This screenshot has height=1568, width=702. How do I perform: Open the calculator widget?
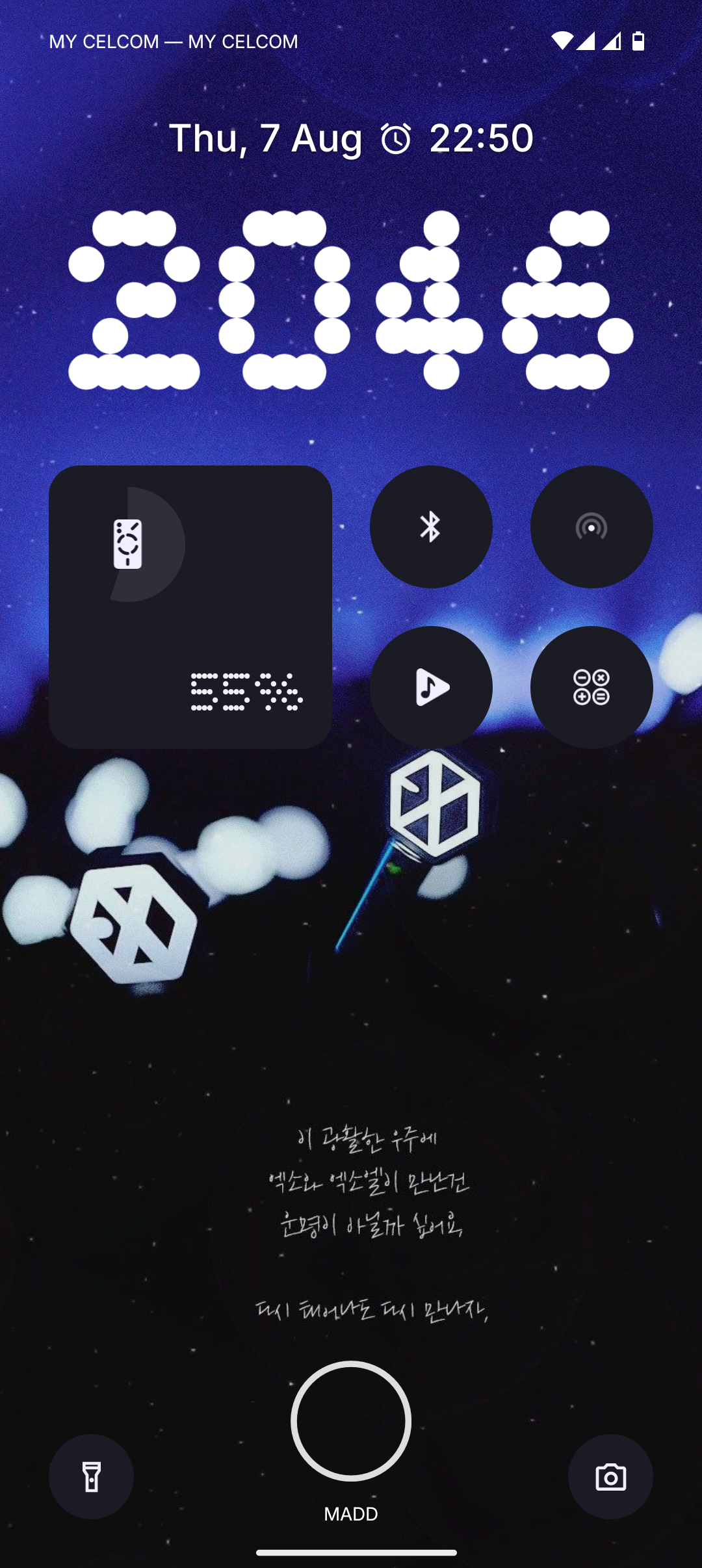click(591, 687)
